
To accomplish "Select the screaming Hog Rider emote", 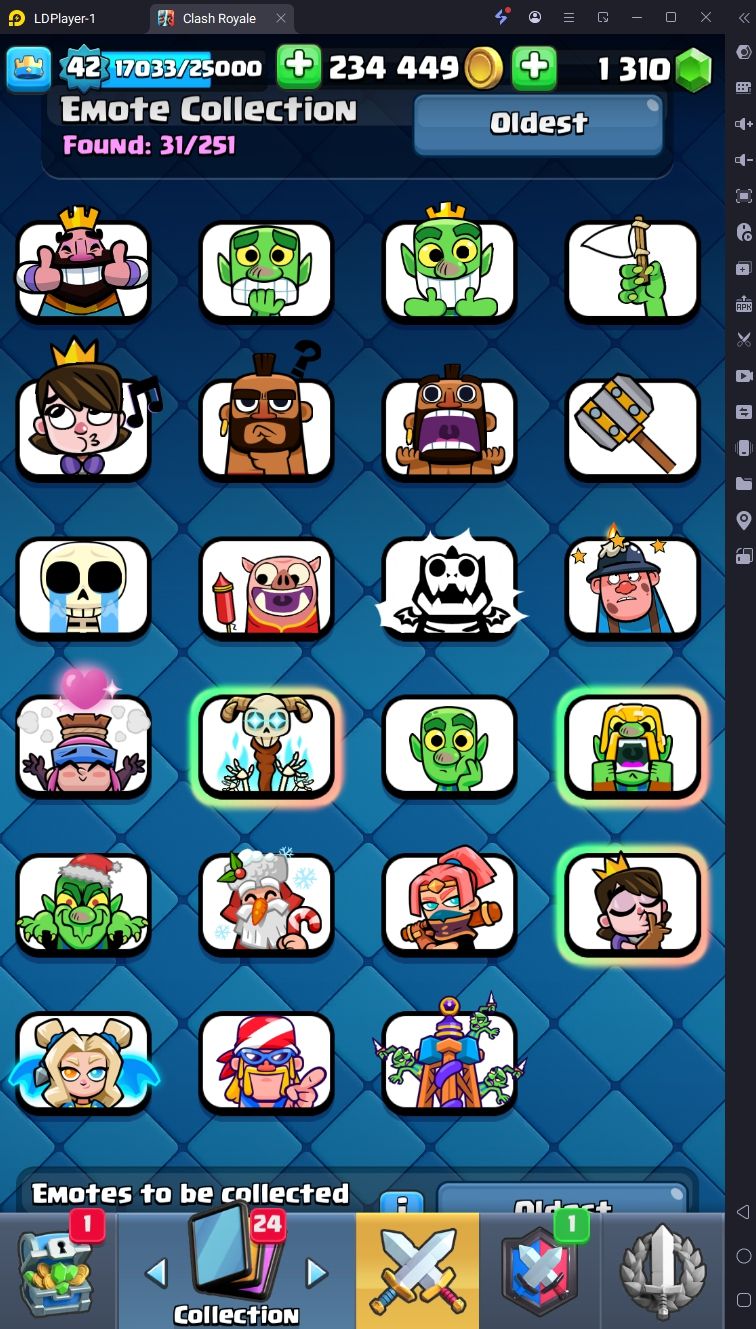I will click(449, 428).
